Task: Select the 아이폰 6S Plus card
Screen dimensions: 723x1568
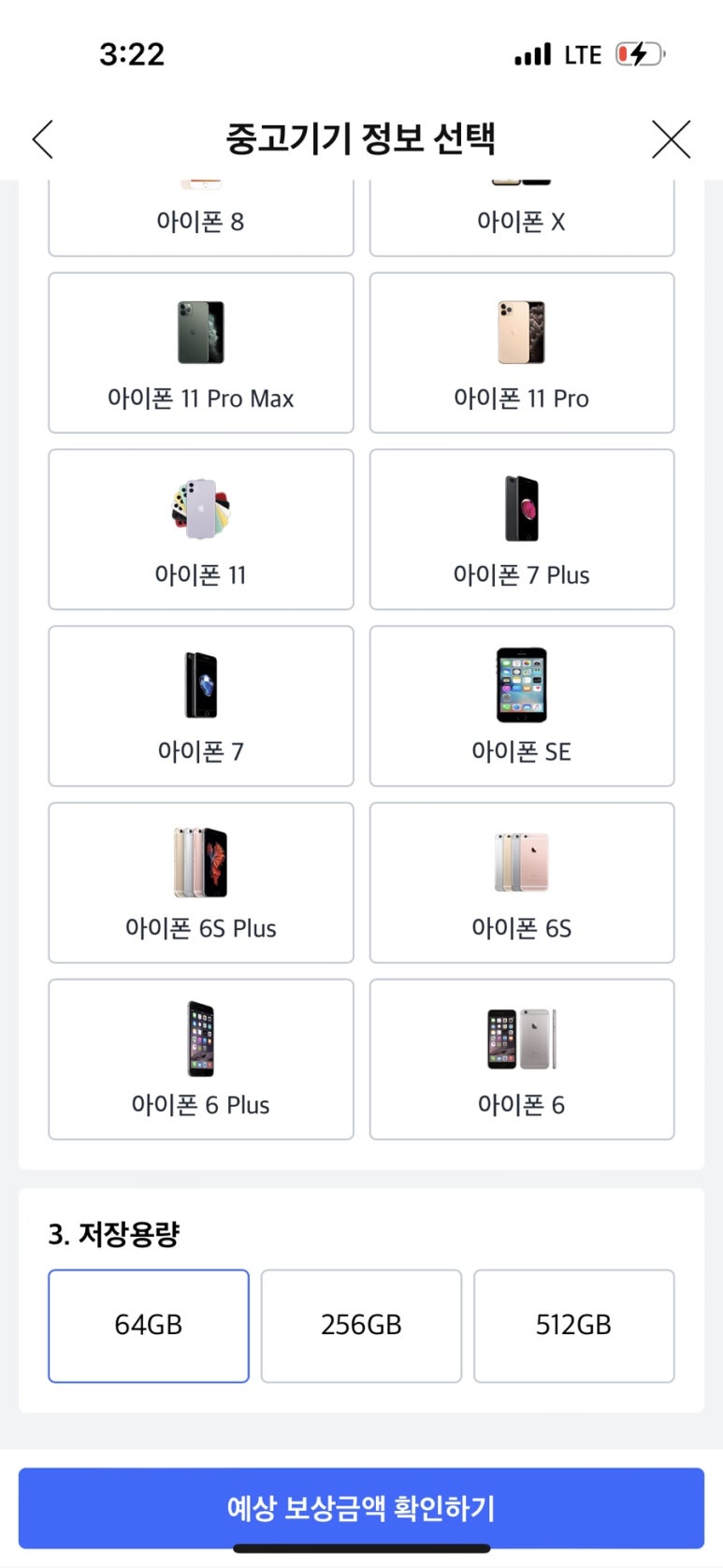Action: click(200, 883)
